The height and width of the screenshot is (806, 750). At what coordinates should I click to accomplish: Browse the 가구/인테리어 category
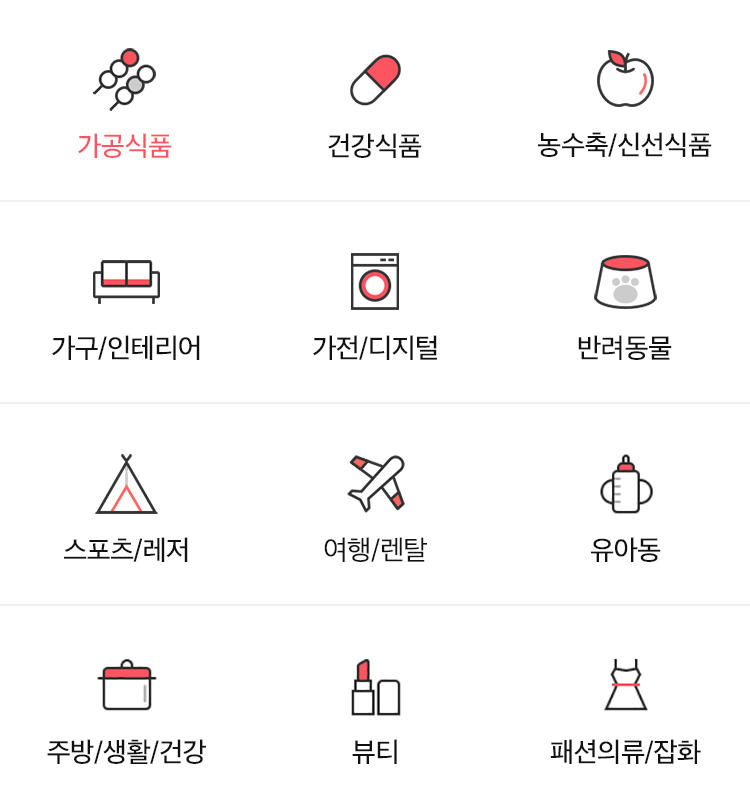(125, 305)
